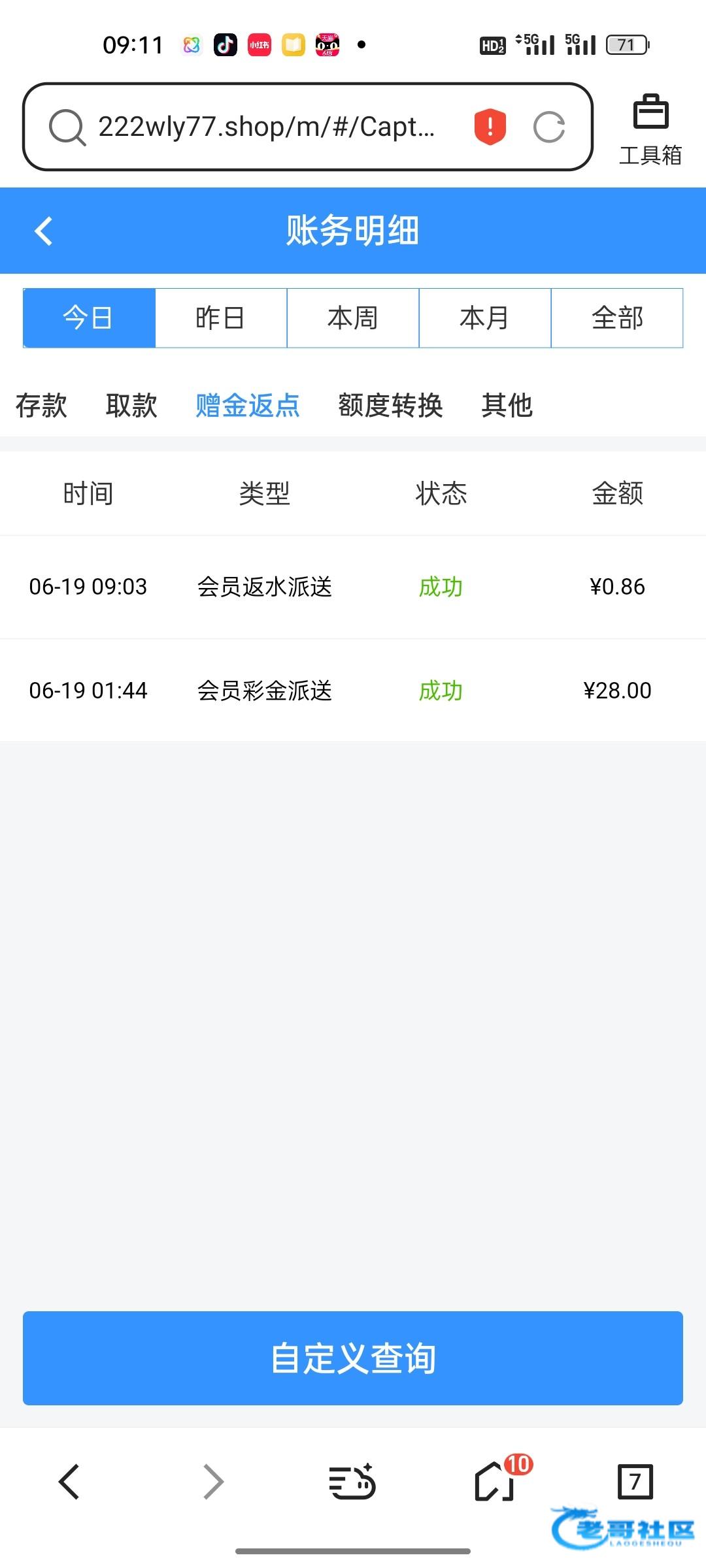
Task: Switch to the 其他 category
Action: [507, 406]
